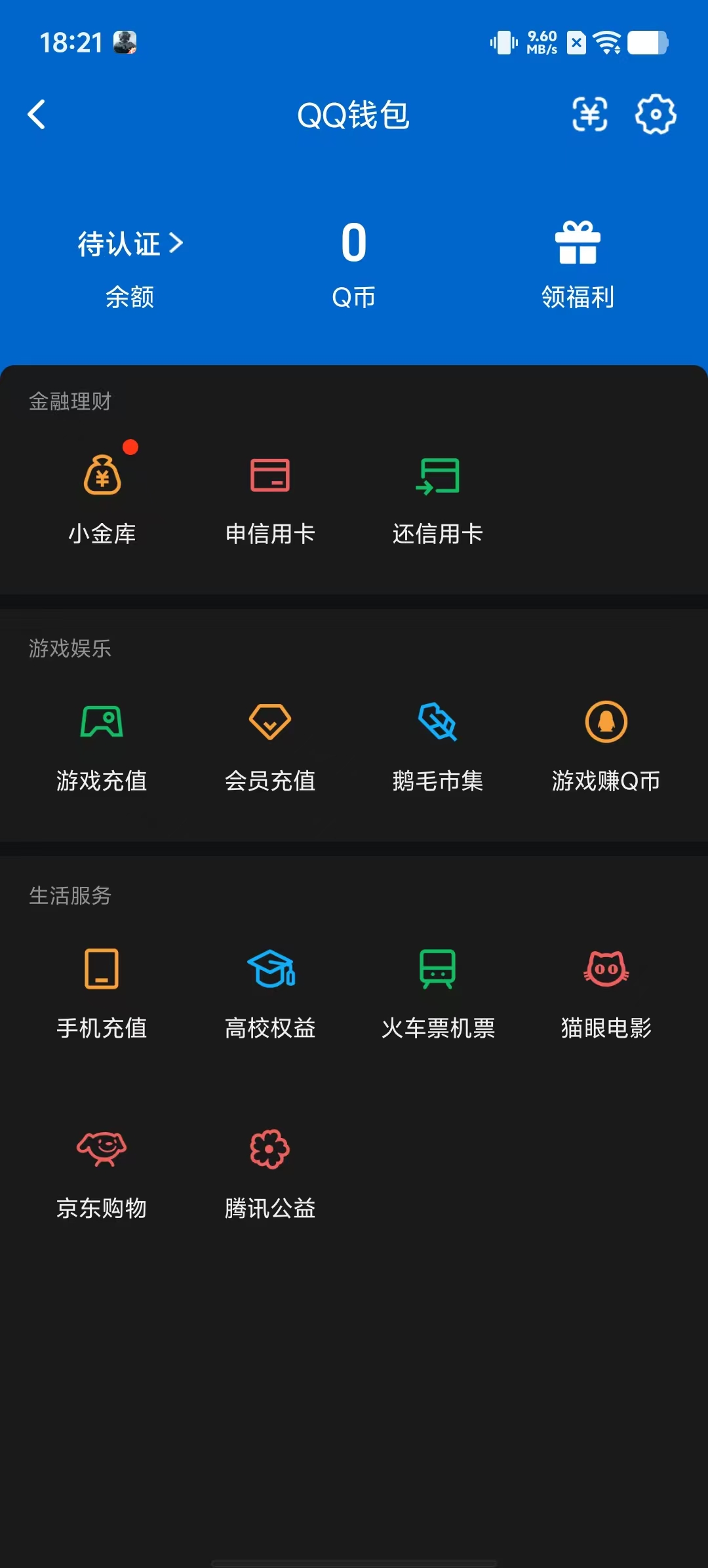Screen dimensions: 708x1568
Task: Tap the 余额 balance link
Action: (128, 298)
